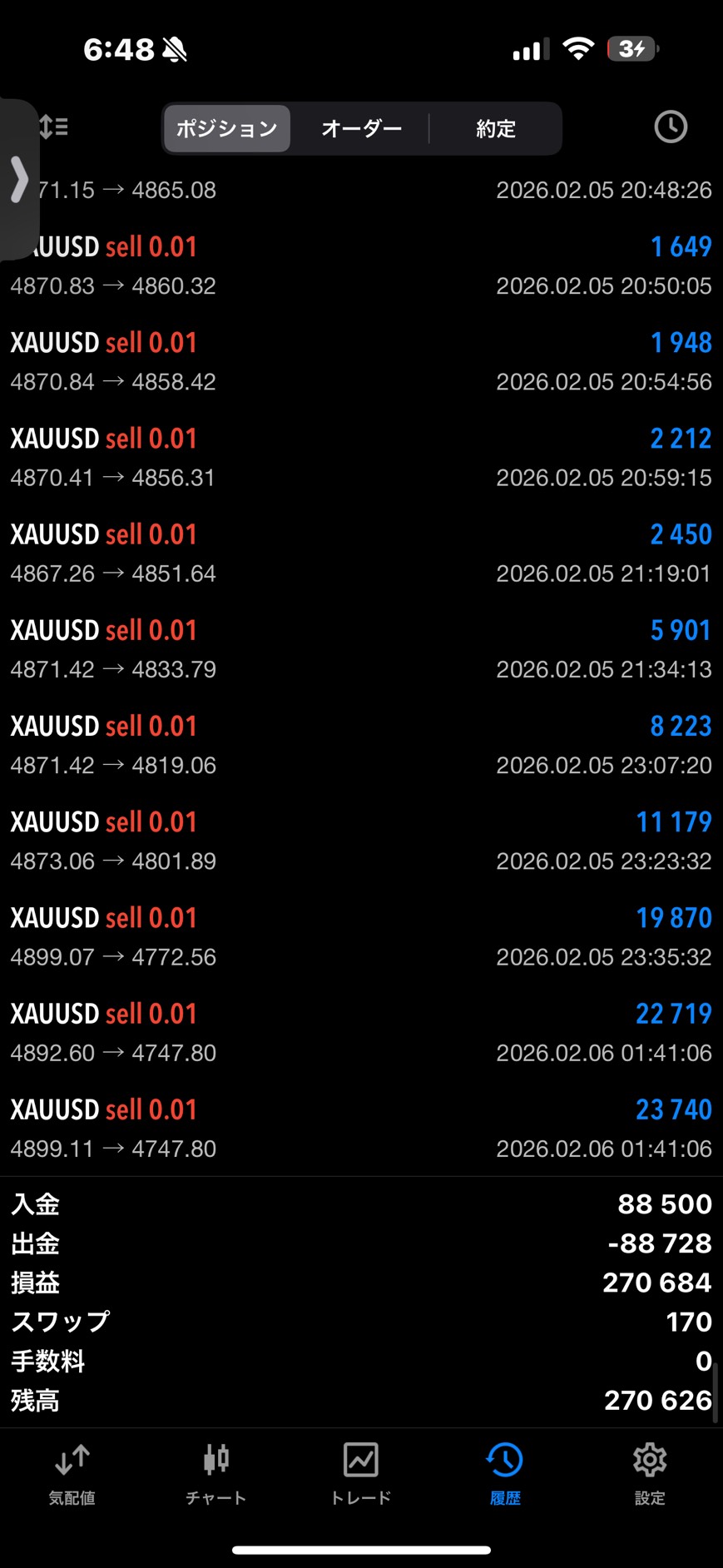Open the 設定 tab
Screen dimensions: 723x1568
pos(650,1475)
